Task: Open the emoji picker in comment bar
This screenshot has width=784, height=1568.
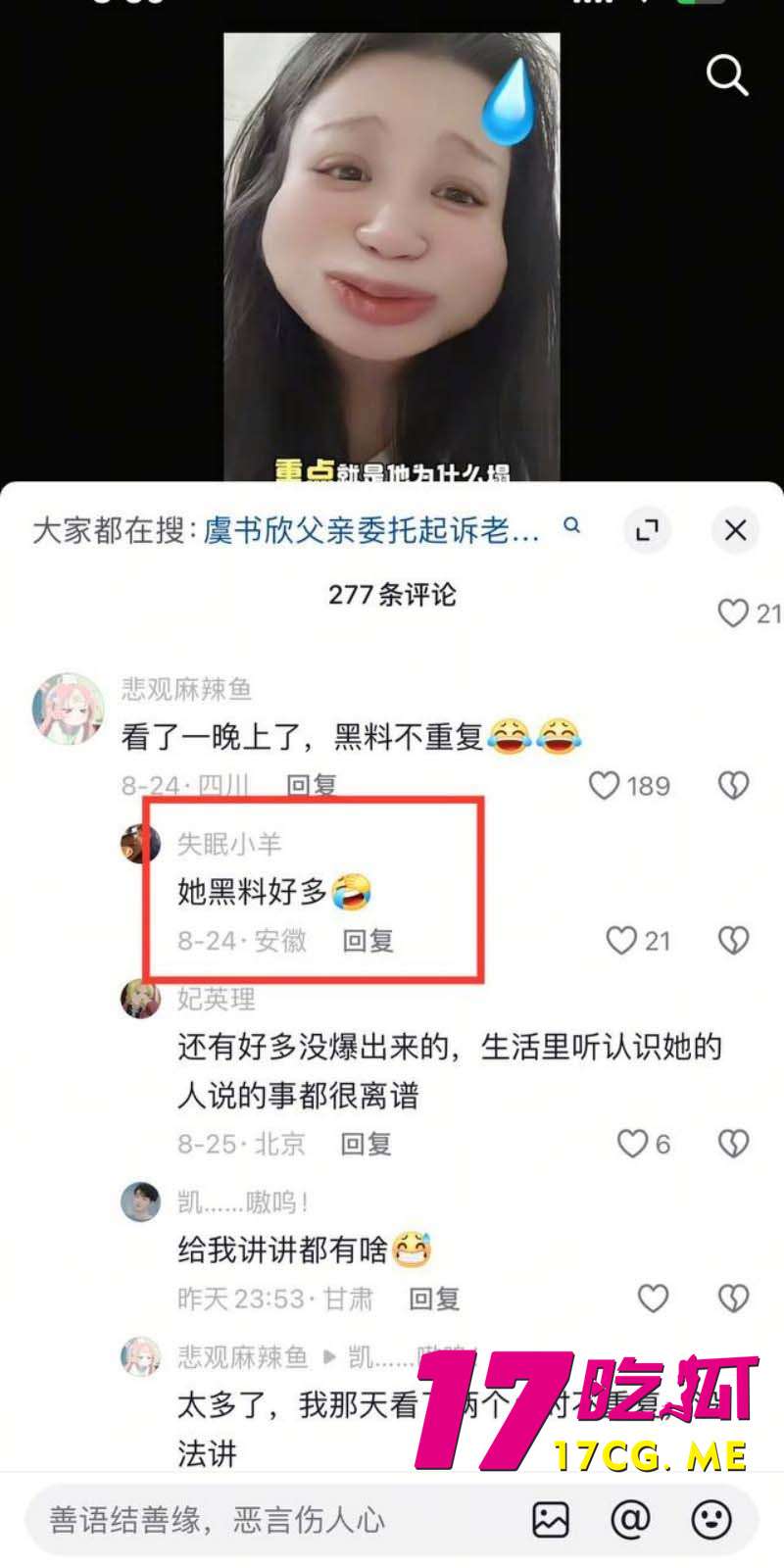Action: coord(711,1520)
